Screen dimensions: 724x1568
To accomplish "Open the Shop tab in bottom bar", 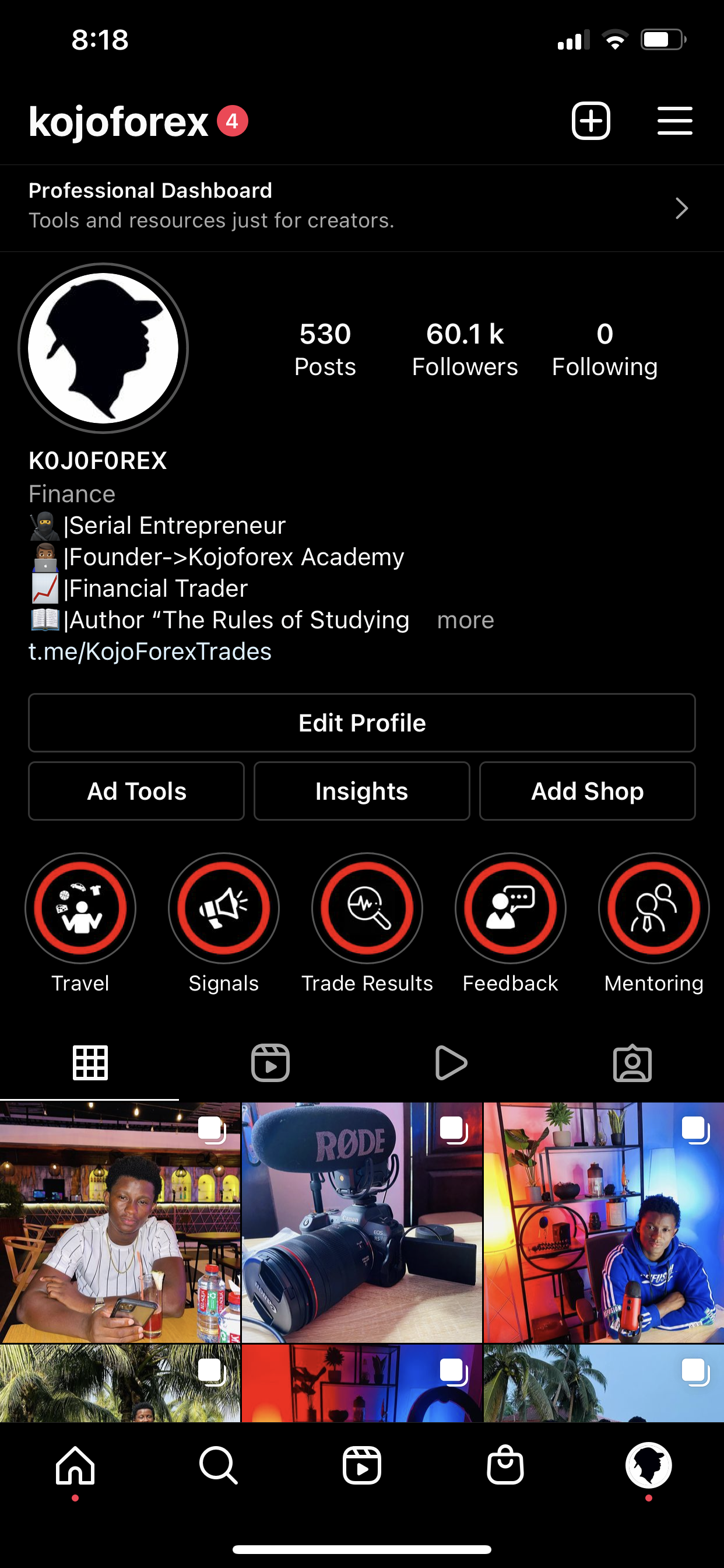I will (505, 1465).
